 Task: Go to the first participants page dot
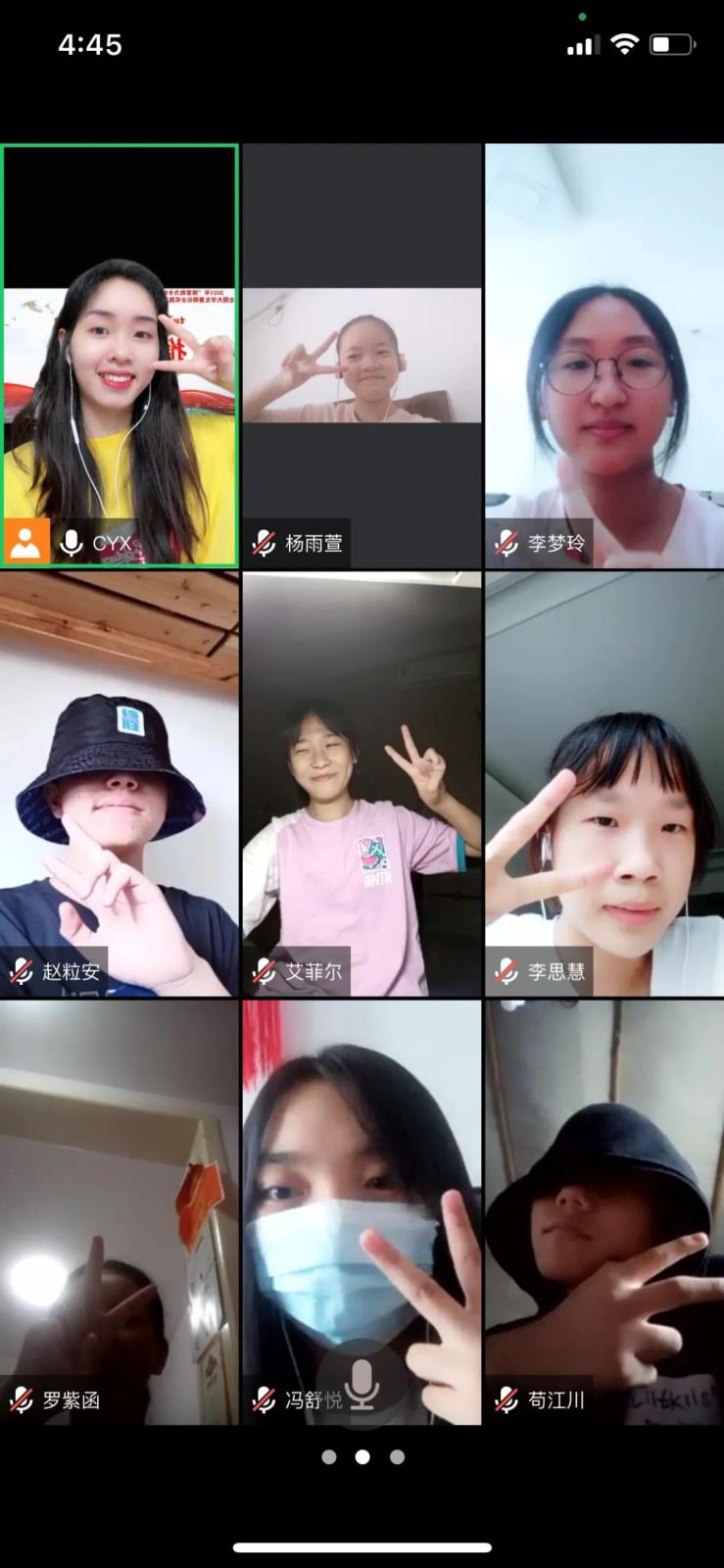pos(329,1457)
